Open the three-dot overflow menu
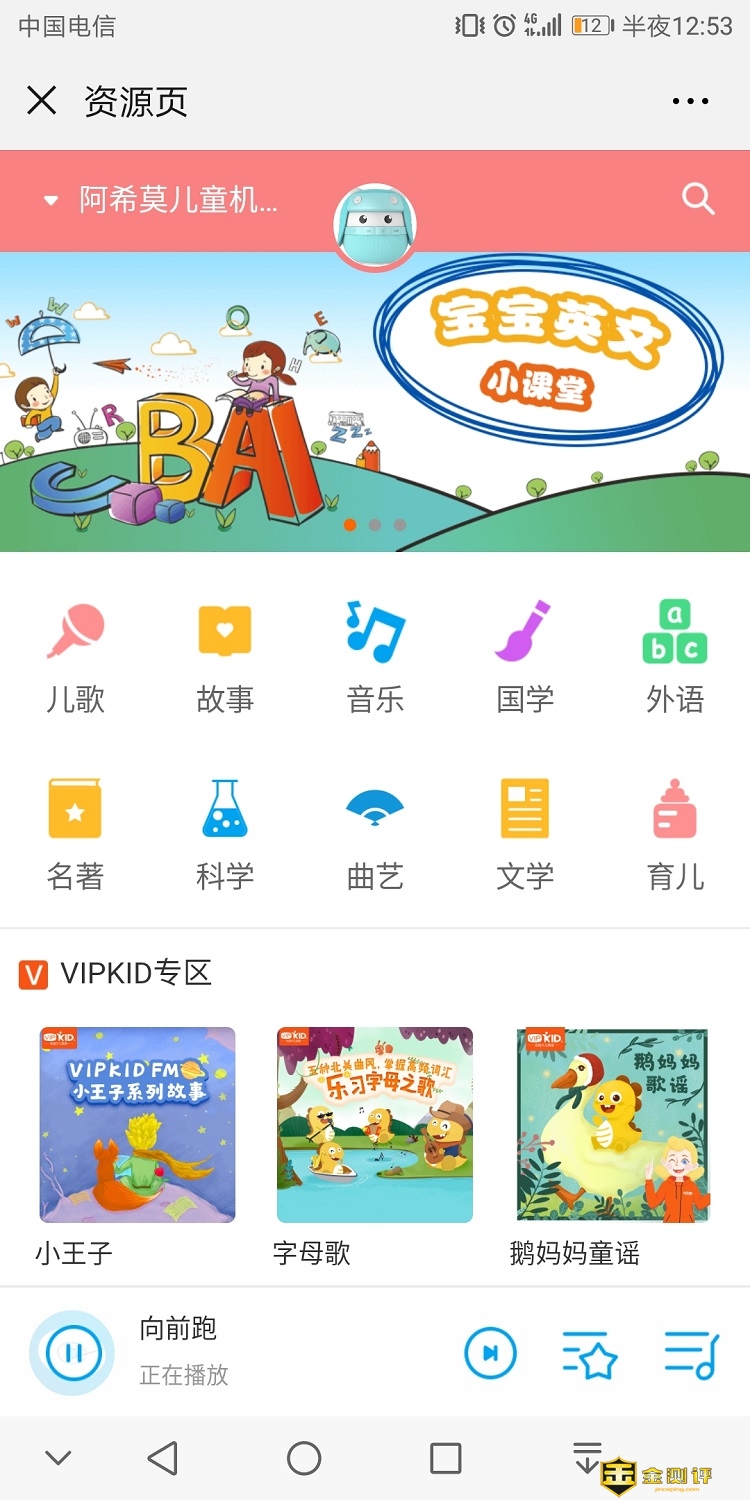 [x=690, y=101]
